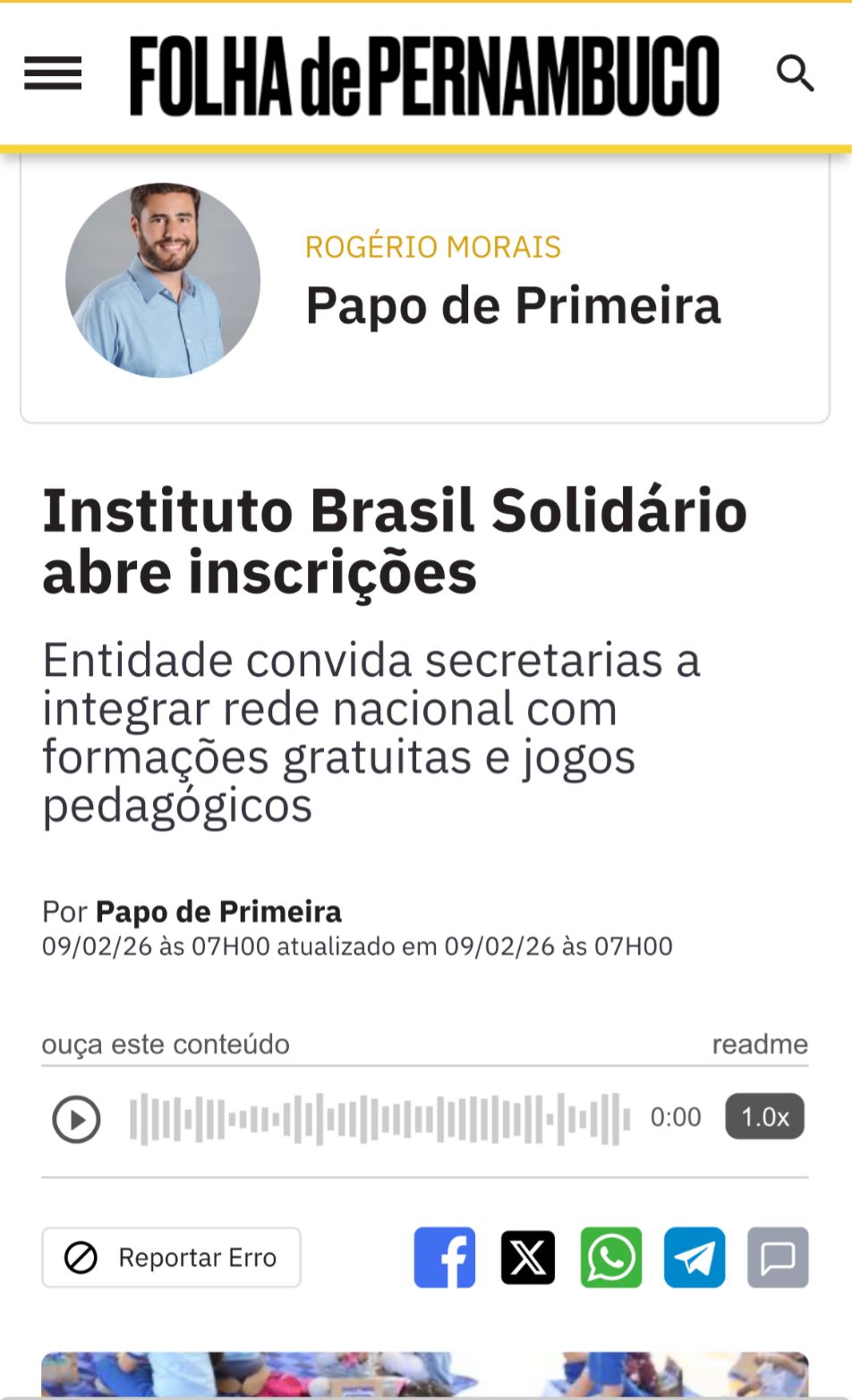Change the 1.0x playback speed

[x=764, y=1117]
